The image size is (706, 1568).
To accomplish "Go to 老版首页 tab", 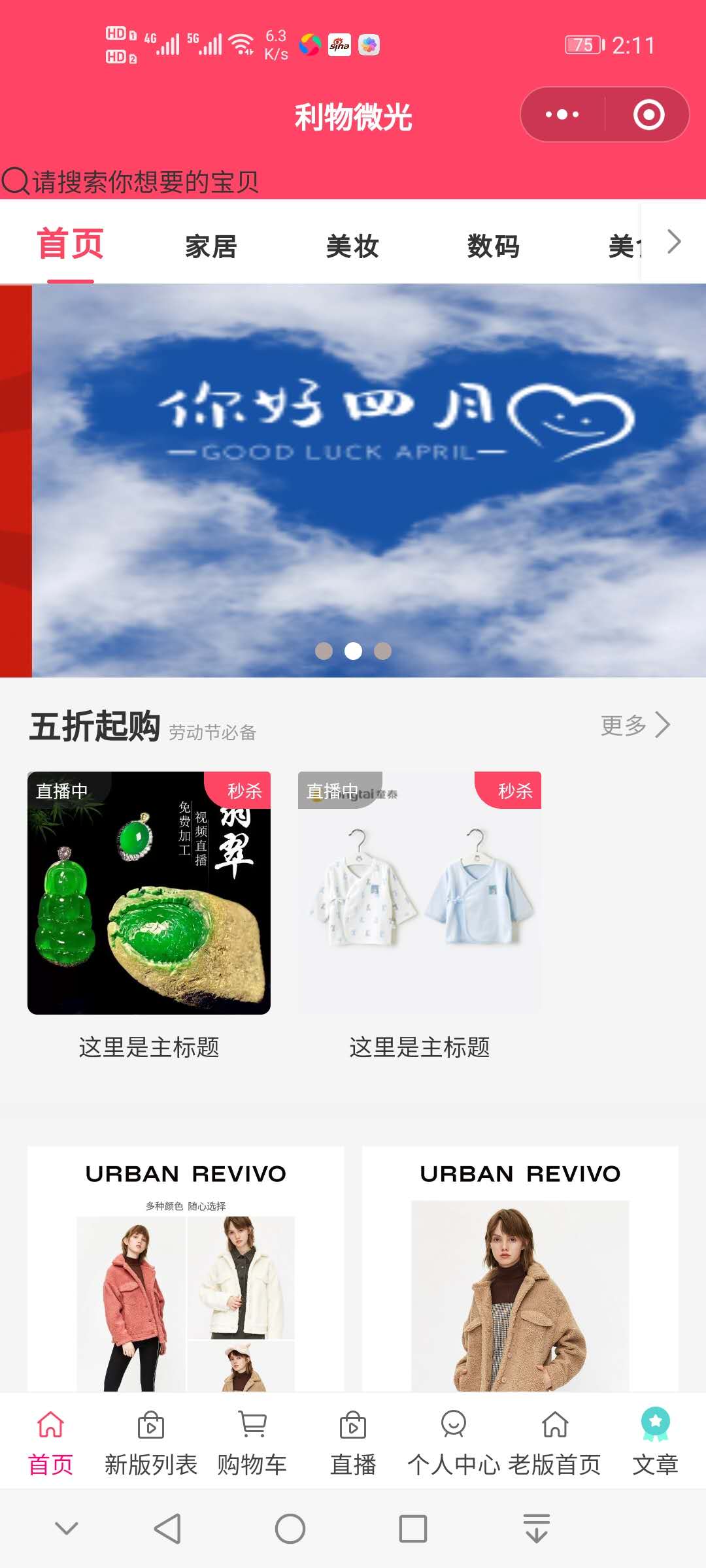I will [x=555, y=1443].
